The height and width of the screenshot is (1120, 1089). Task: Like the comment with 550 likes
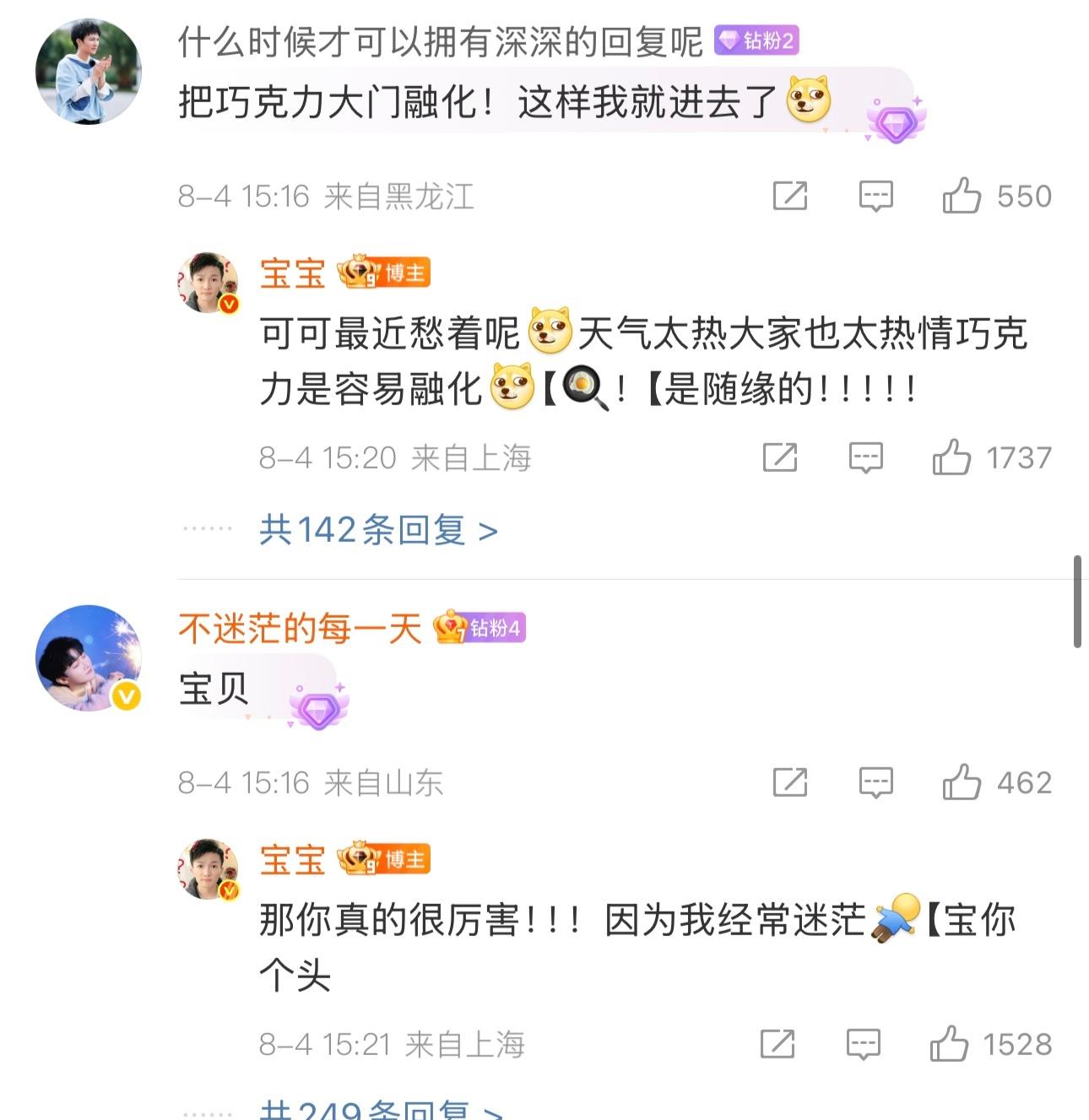(x=962, y=196)
